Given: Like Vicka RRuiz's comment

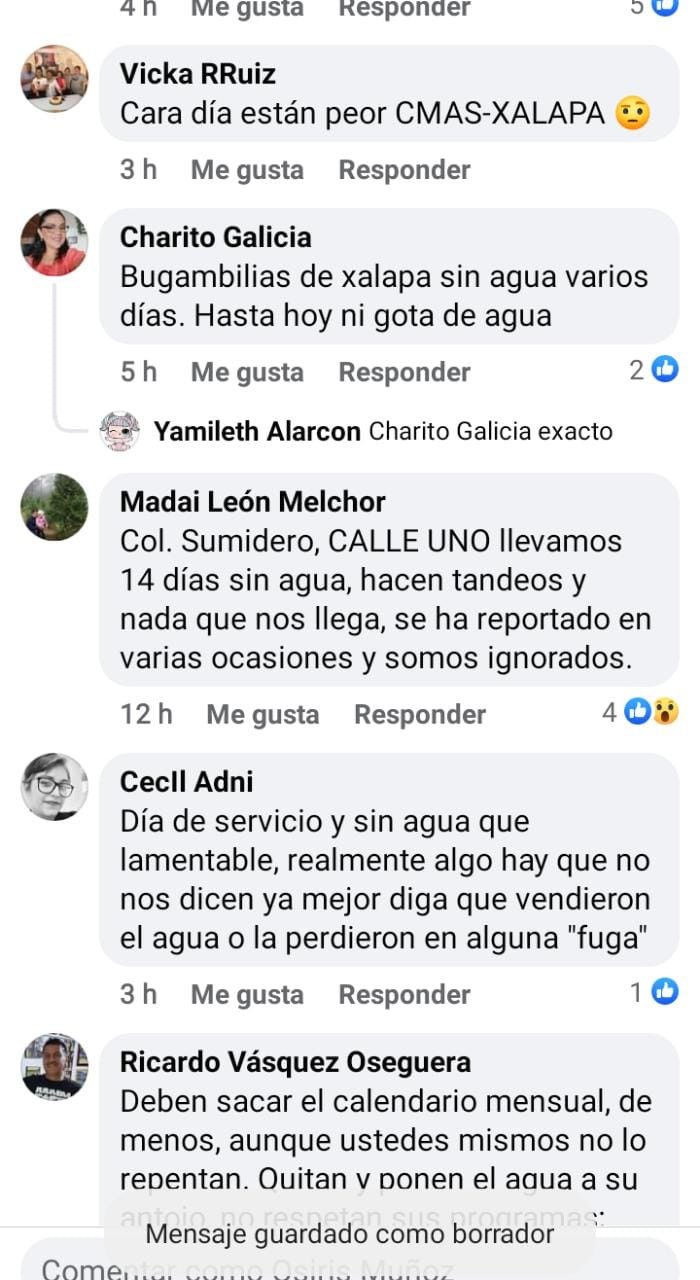Looking at the screenshot, I should [247, 170].
